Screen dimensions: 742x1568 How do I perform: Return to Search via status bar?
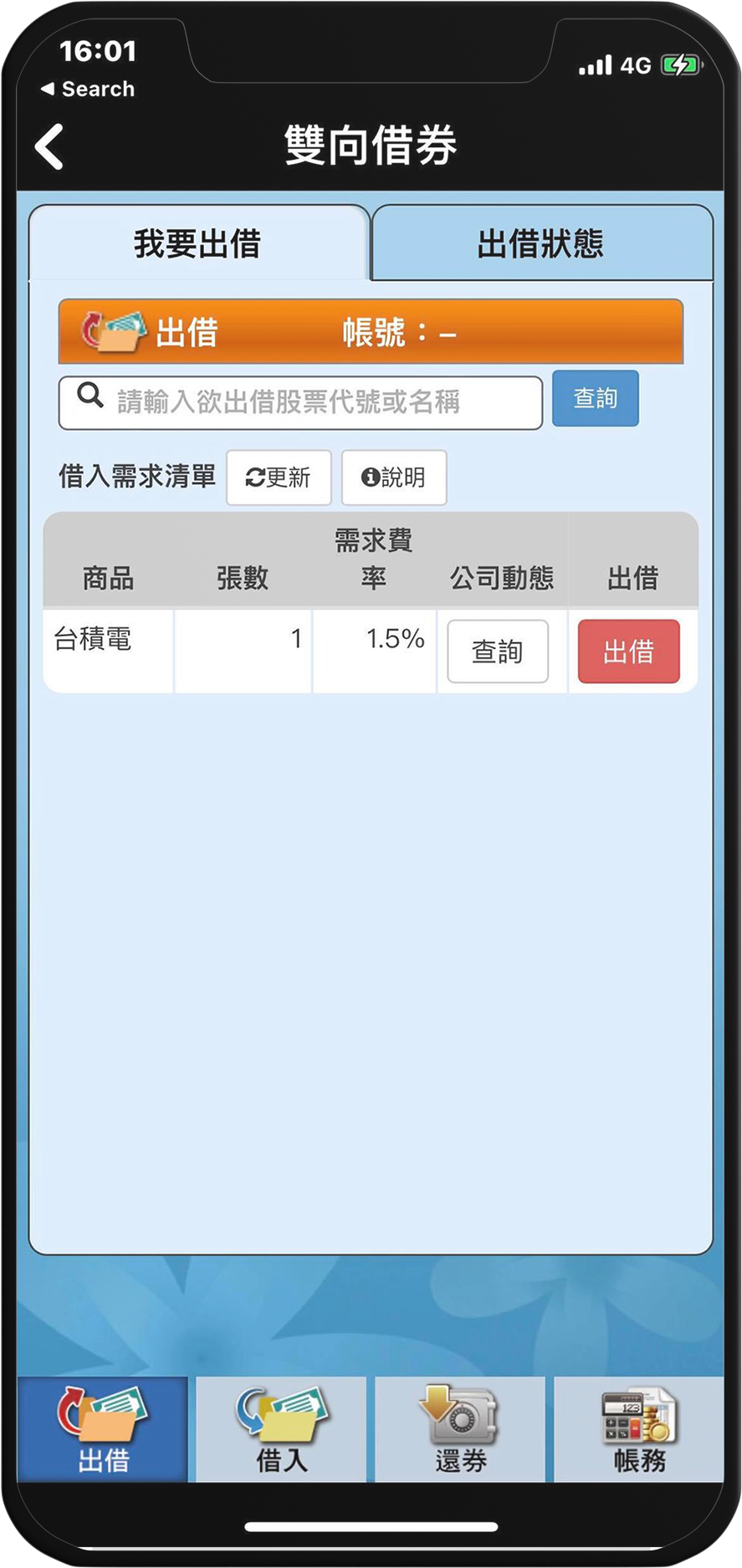pyautogui.click(x=88, y=89)
